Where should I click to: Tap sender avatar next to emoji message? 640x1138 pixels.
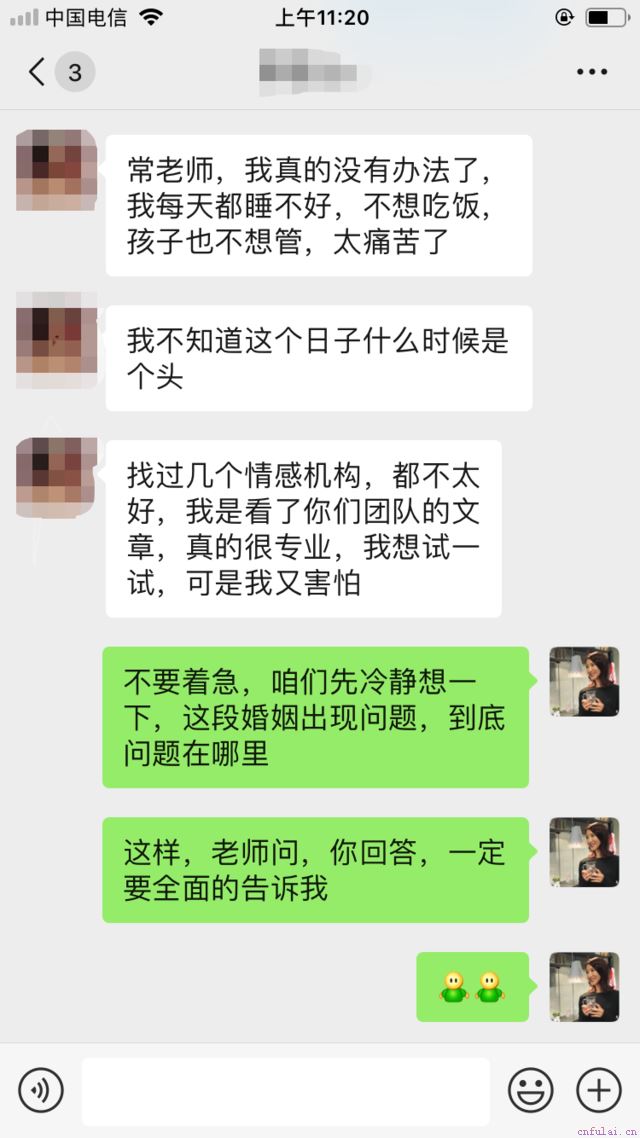tap(584, 986)
